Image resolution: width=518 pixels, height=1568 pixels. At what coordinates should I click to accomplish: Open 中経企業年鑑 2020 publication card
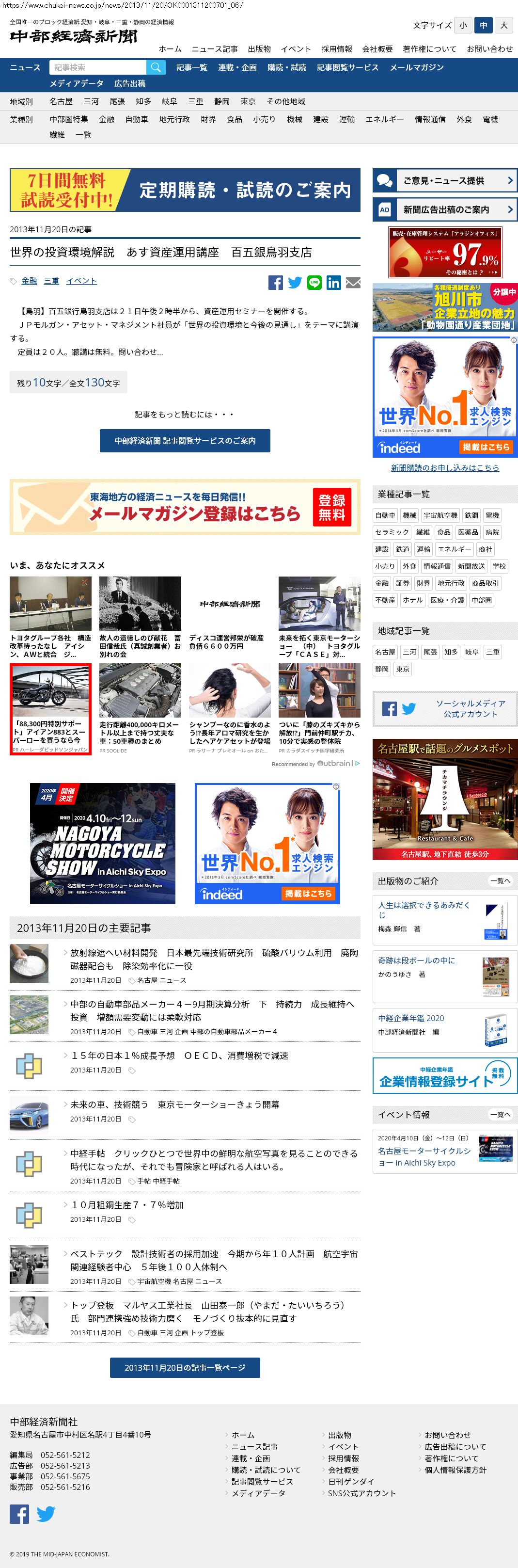411,1018
